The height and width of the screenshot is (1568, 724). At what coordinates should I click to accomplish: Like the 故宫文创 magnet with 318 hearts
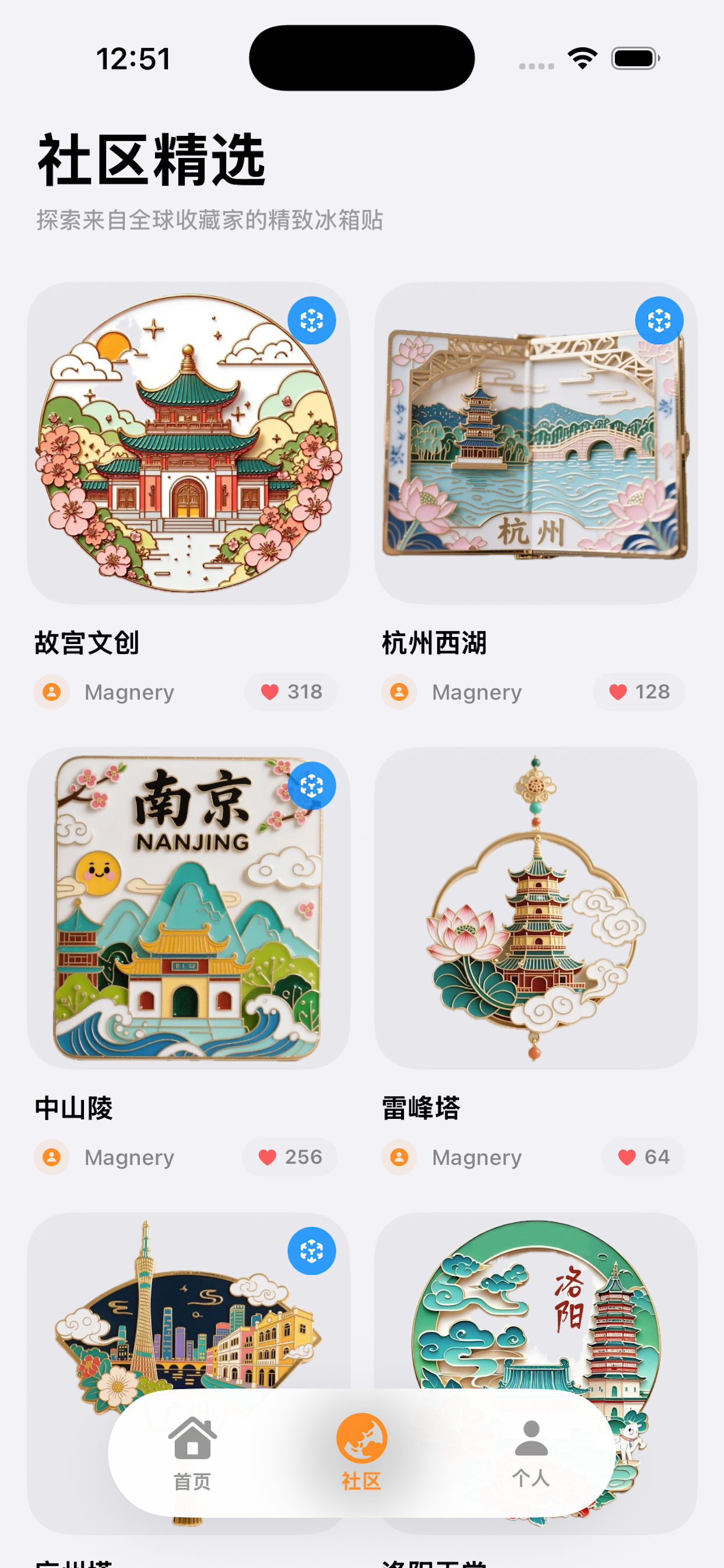291,692
